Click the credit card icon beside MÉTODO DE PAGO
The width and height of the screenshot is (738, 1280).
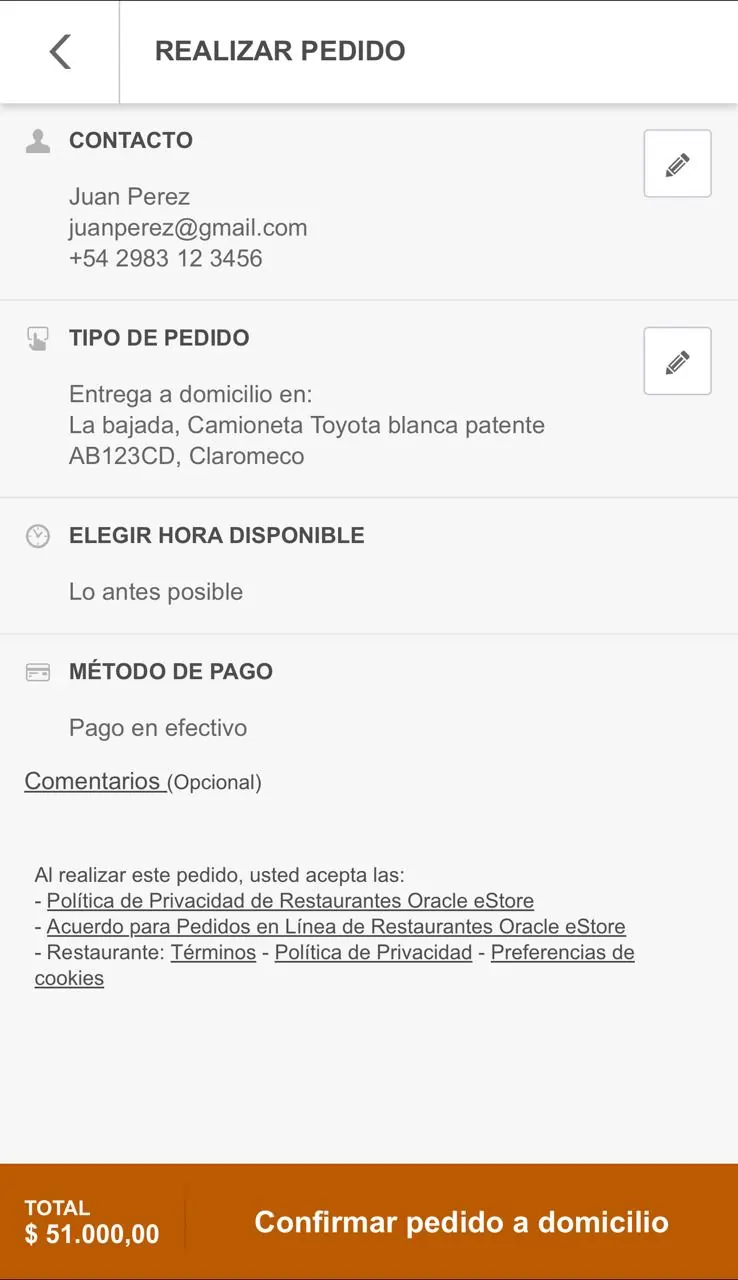37,671
